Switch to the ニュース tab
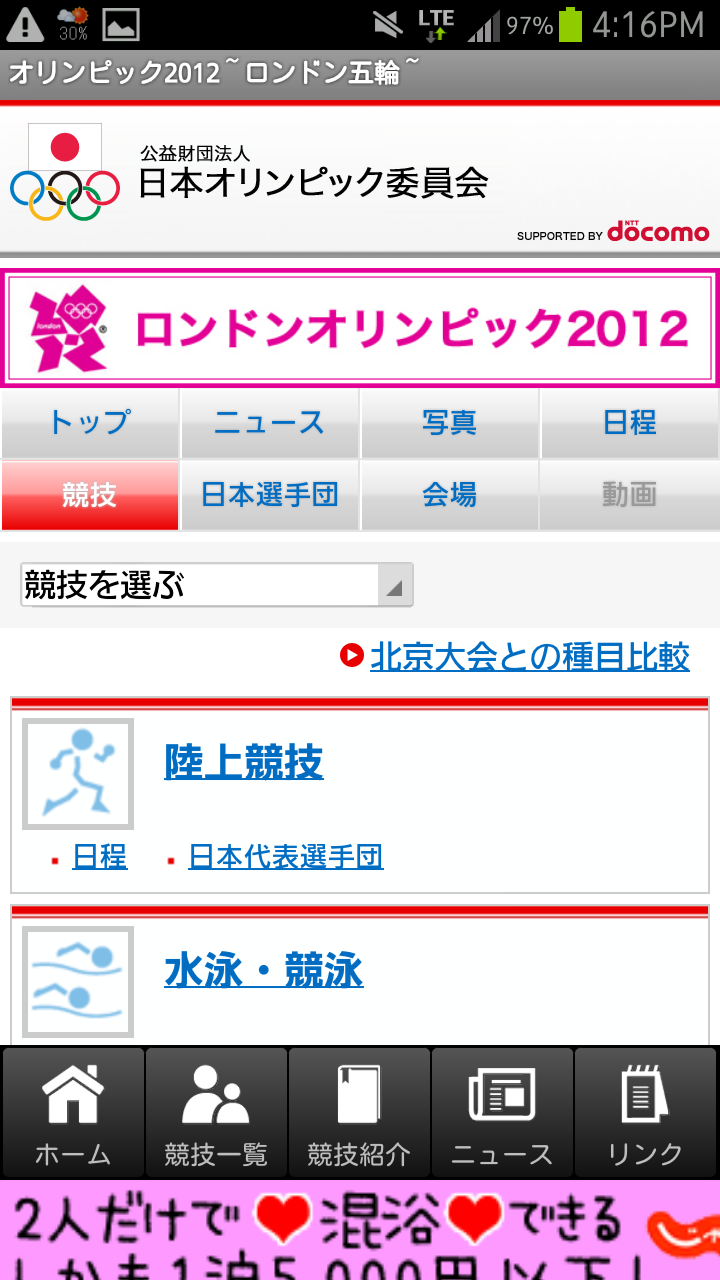 pos(270,424)
